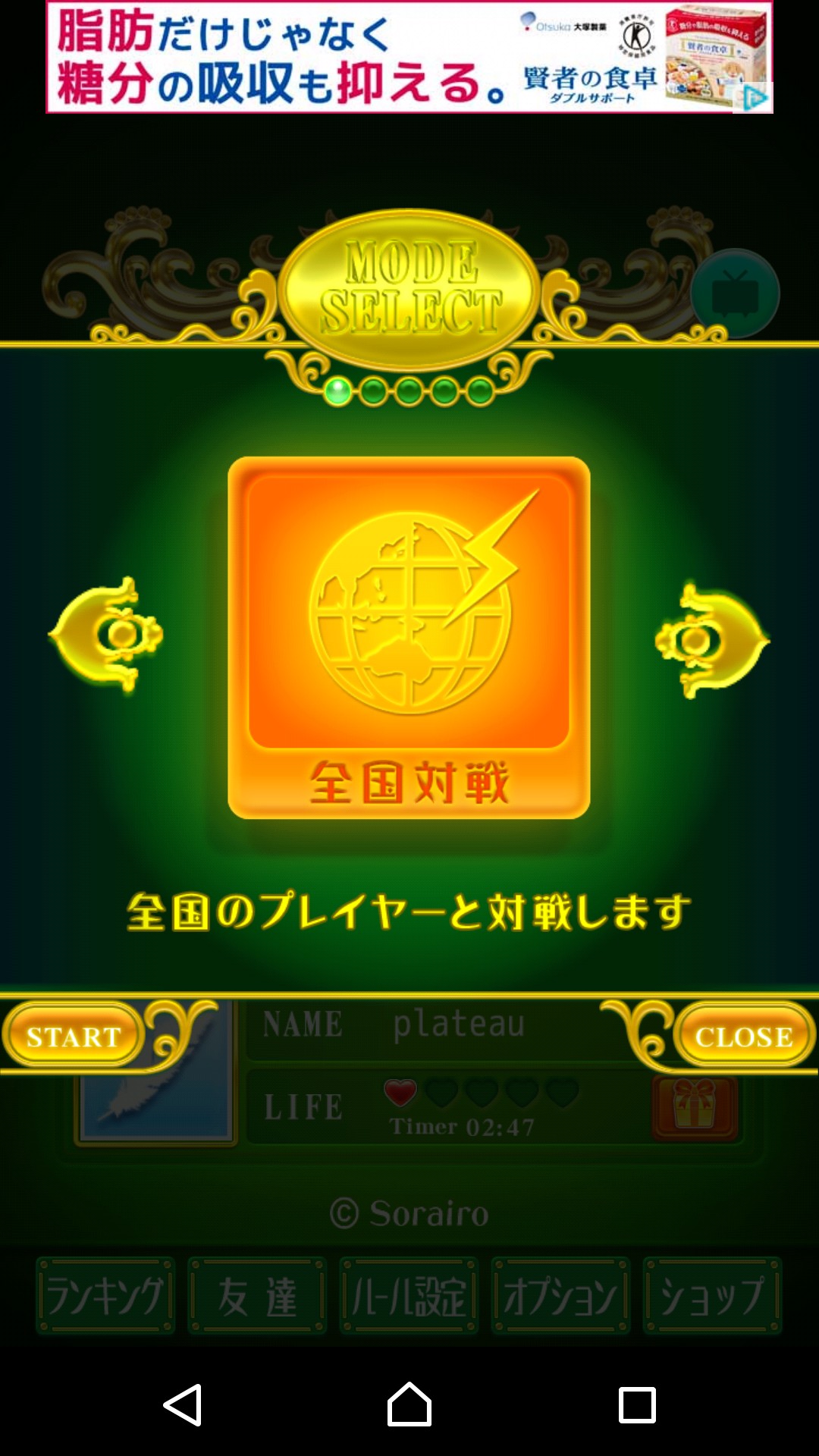
Task: Select the 全国対戦 mode card
Action: coord(409,637)
